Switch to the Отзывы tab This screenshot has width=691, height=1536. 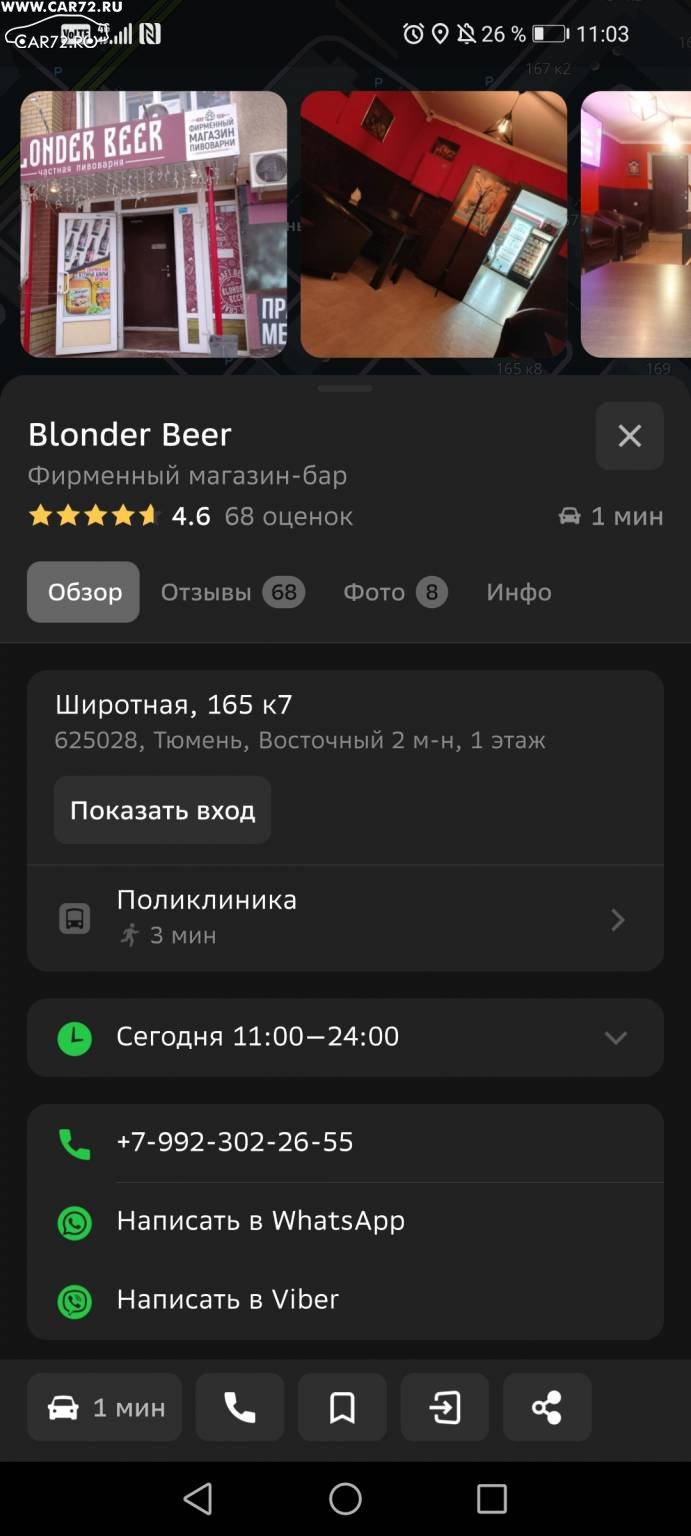coord(232,592)
